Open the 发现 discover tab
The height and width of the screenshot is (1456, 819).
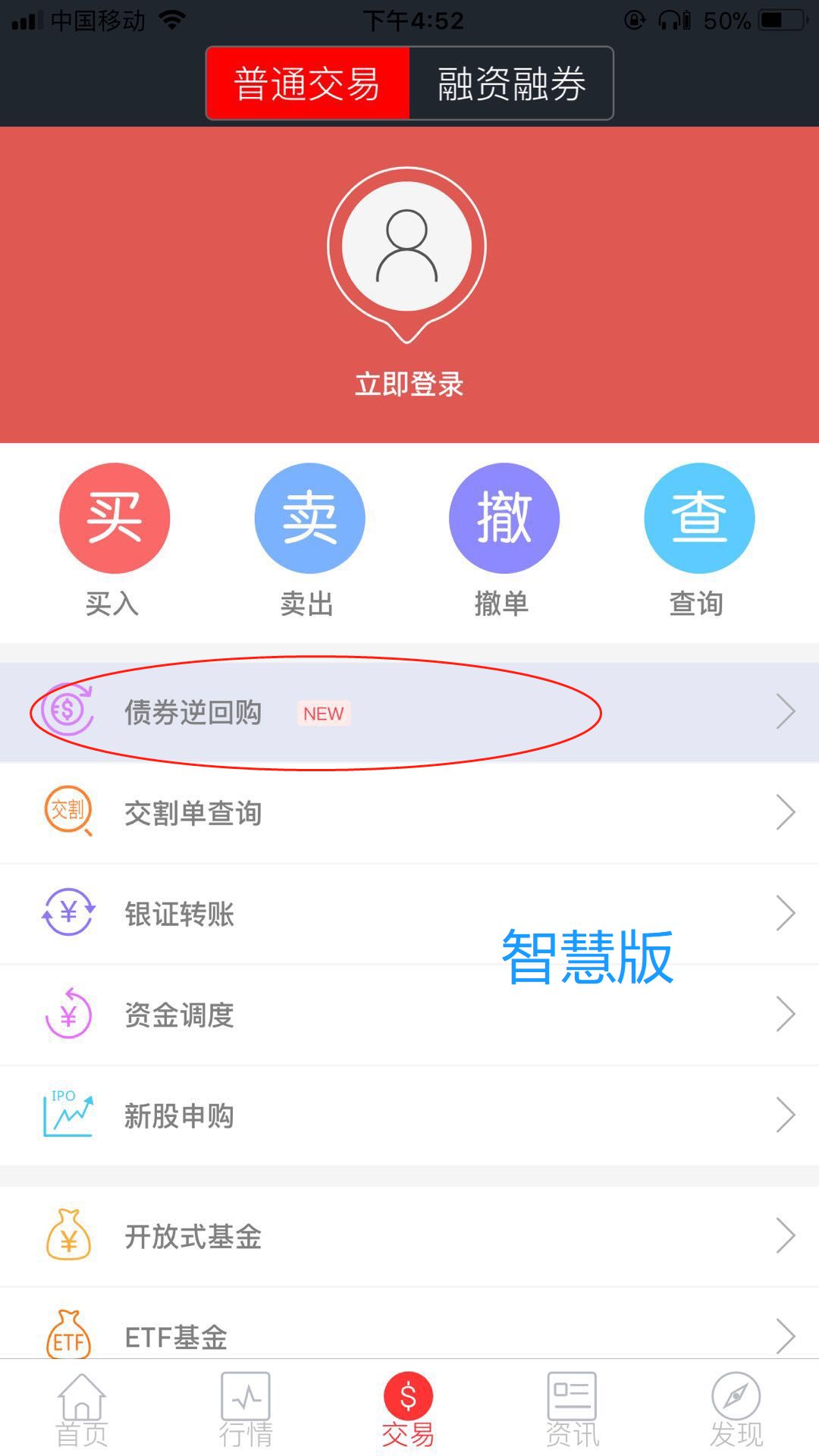click(x=736, y=1409)
